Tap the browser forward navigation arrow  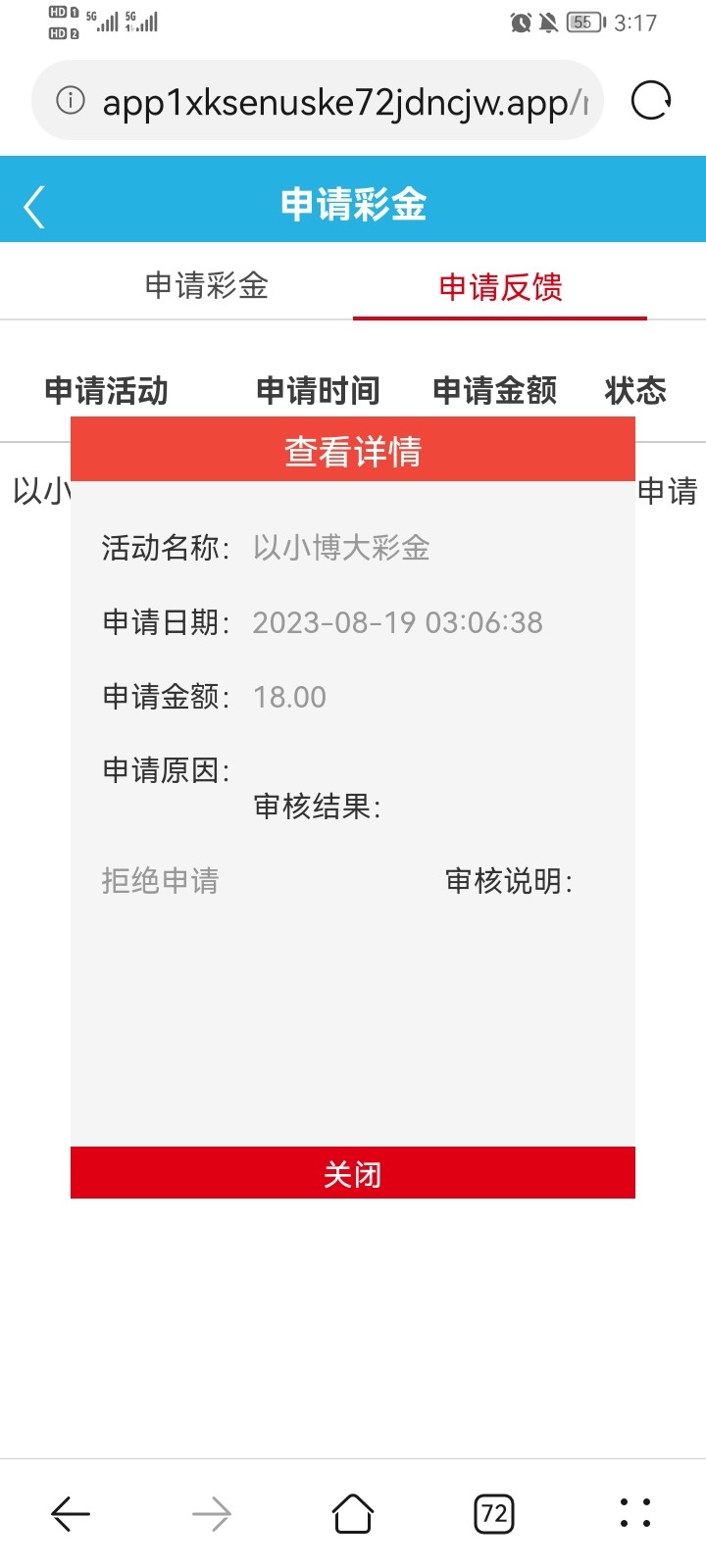[x=211, y=1513]
